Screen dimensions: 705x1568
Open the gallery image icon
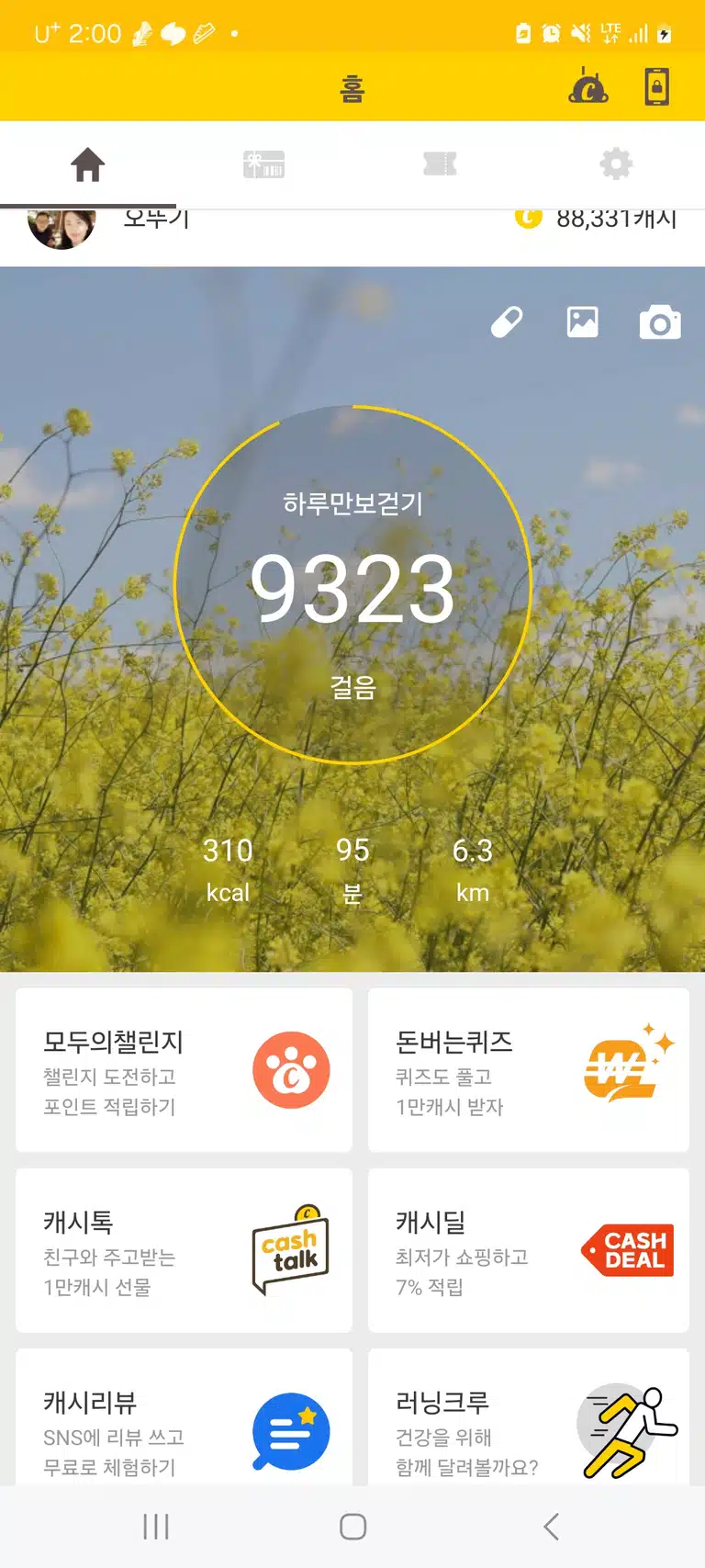point(583,322)
